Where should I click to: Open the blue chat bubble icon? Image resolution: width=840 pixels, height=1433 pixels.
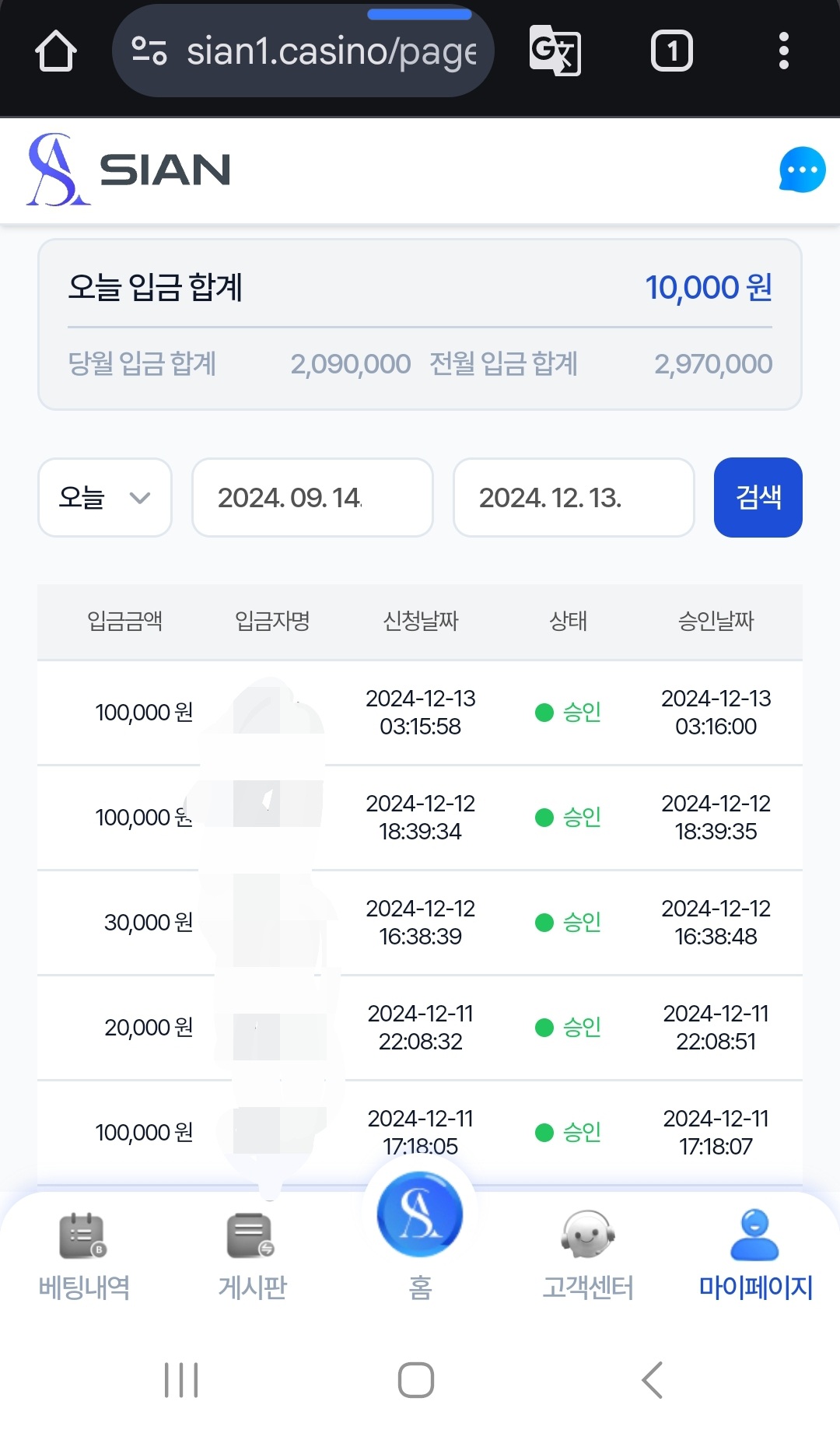(x=802, y=170)
